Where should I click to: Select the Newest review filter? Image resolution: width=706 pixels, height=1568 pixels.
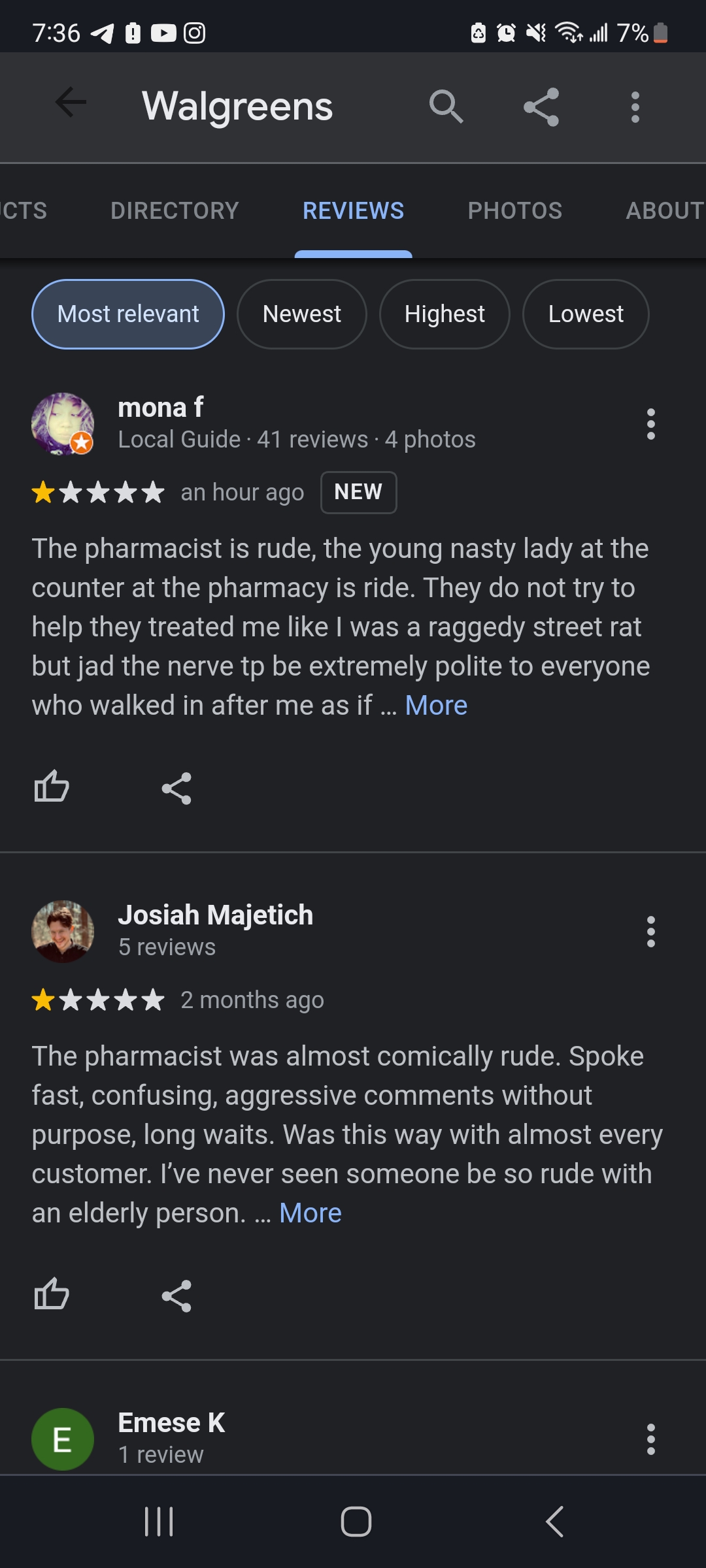tap(302, 314)
